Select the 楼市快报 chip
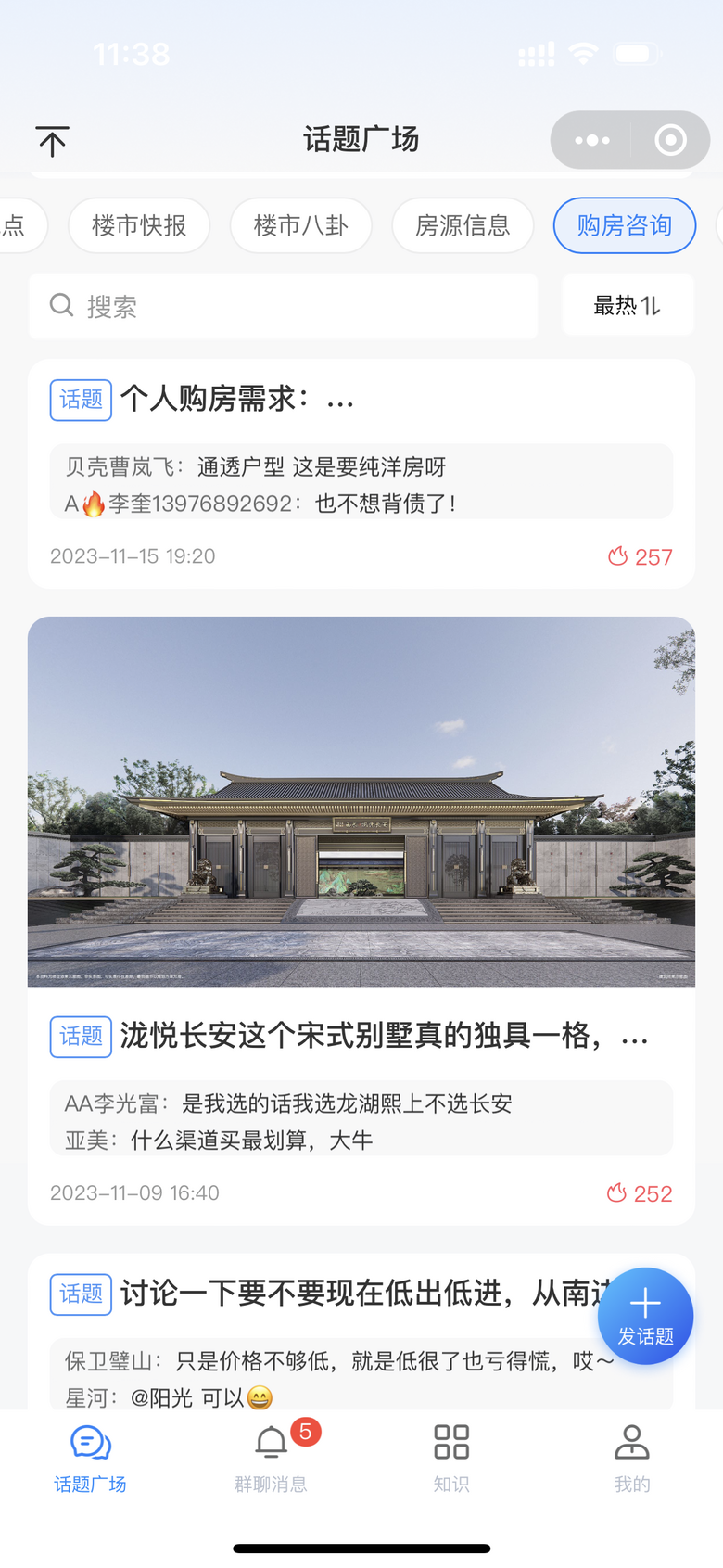 point(139,225)
